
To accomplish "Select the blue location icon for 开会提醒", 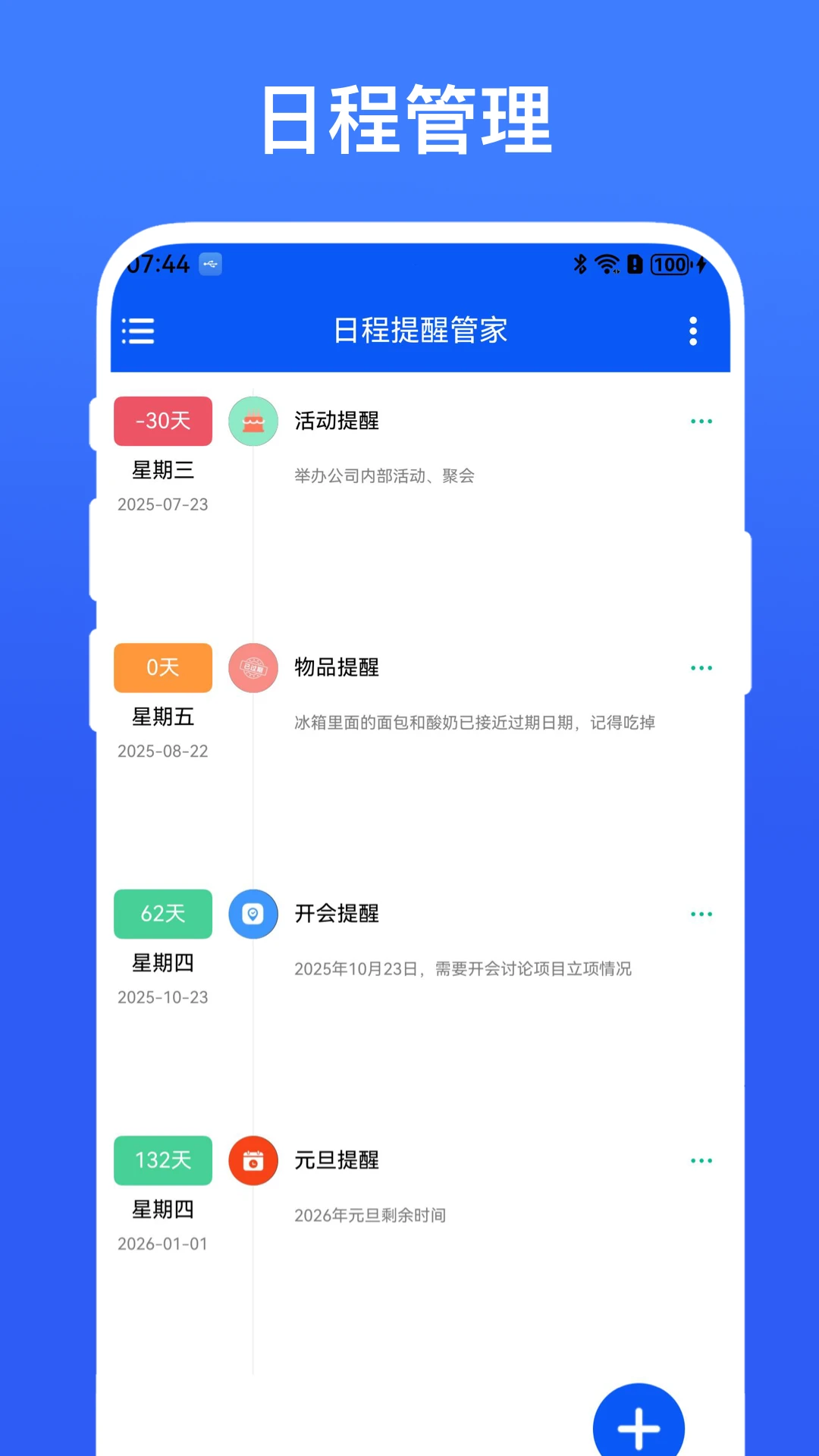I will click(253, 914).
